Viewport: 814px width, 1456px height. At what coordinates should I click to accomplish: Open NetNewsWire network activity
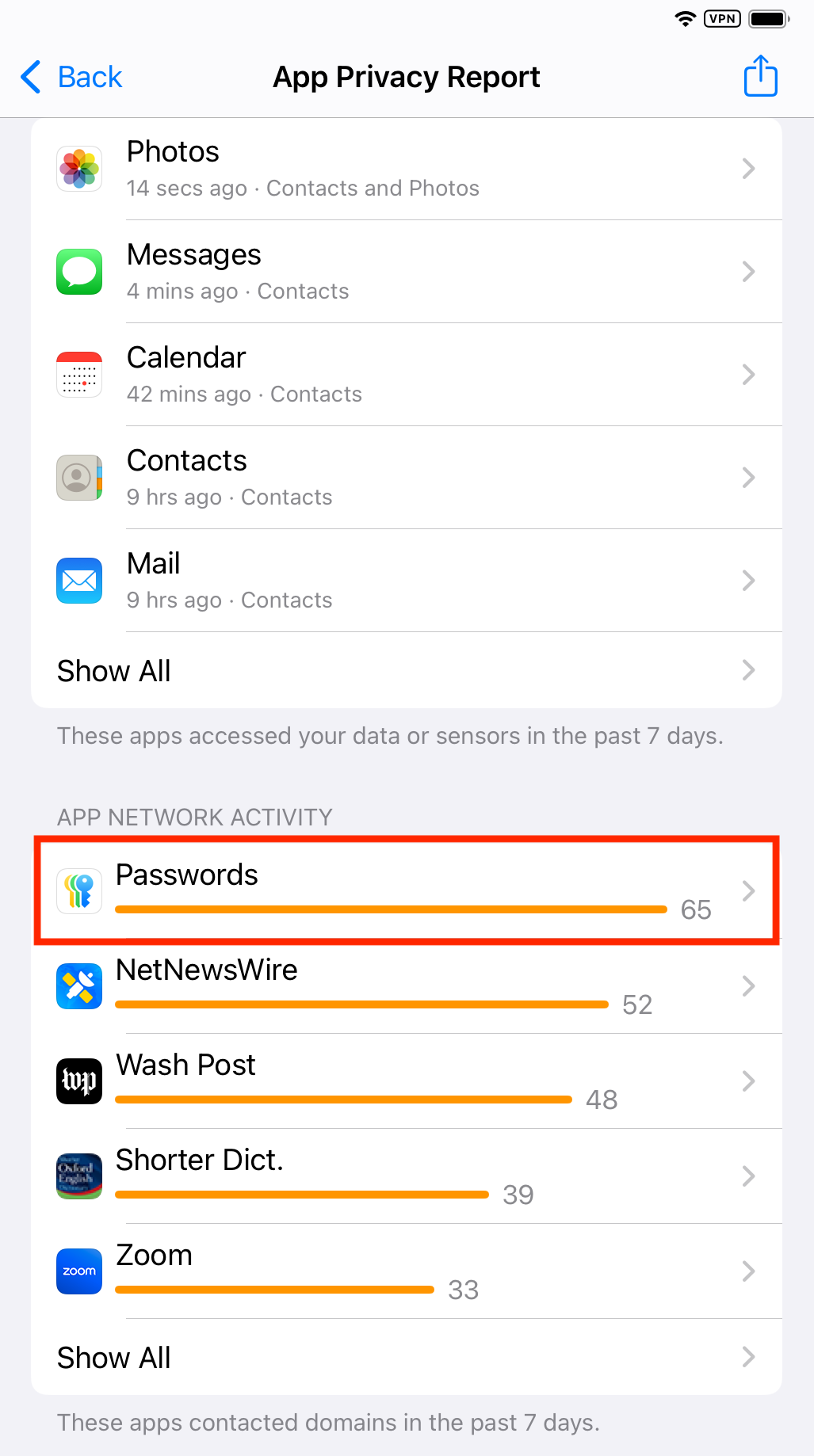pos(406,986)
